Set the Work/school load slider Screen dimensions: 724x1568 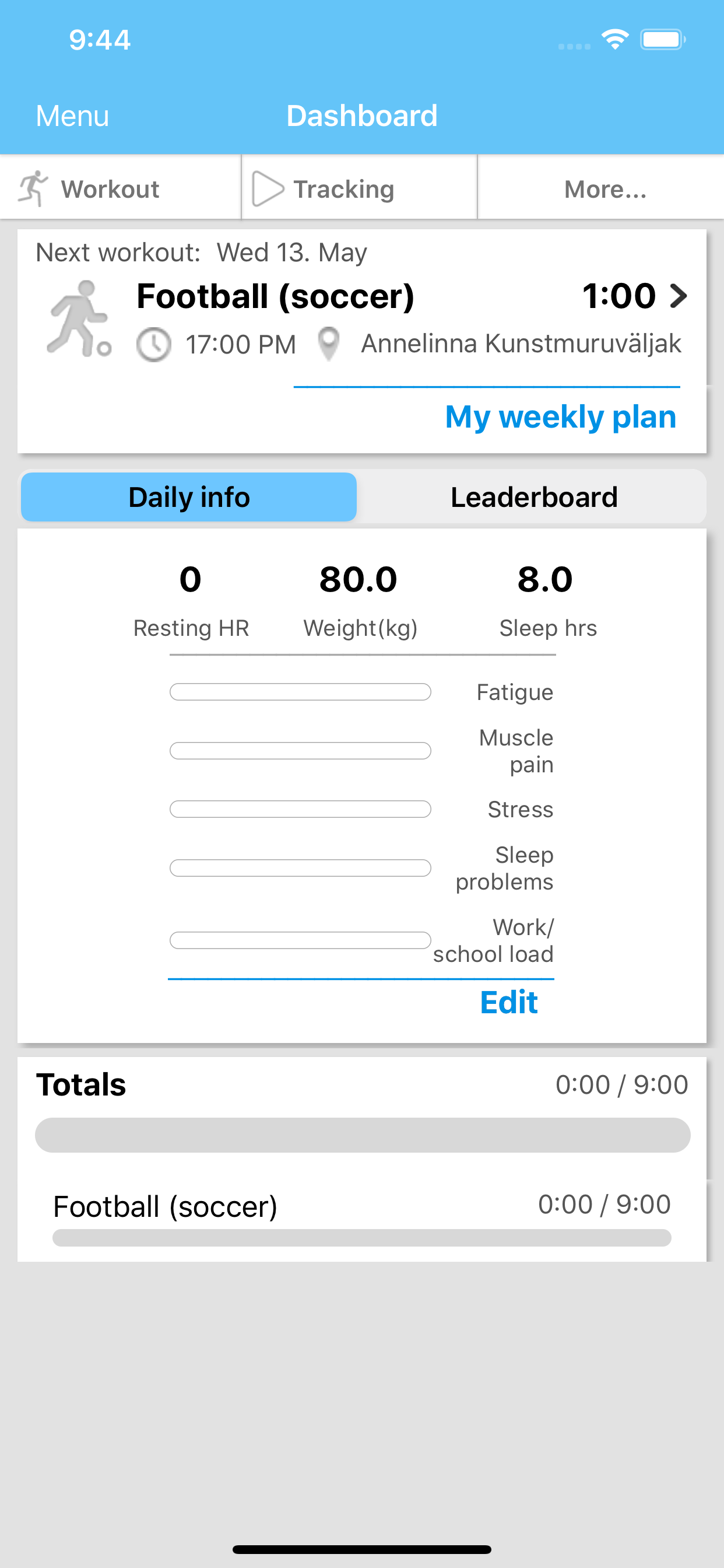point(301,940)
